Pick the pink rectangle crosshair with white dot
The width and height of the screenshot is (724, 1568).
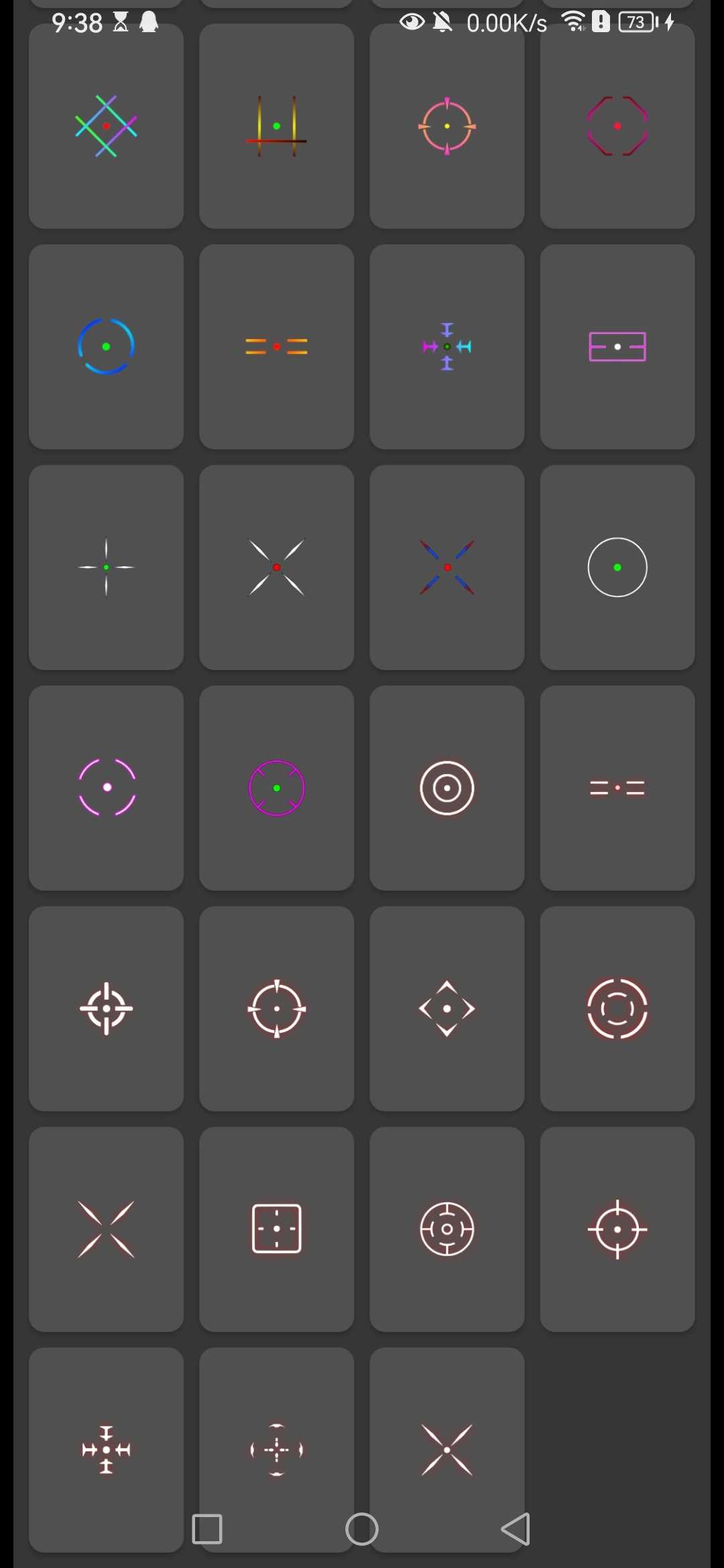[617, 346]
